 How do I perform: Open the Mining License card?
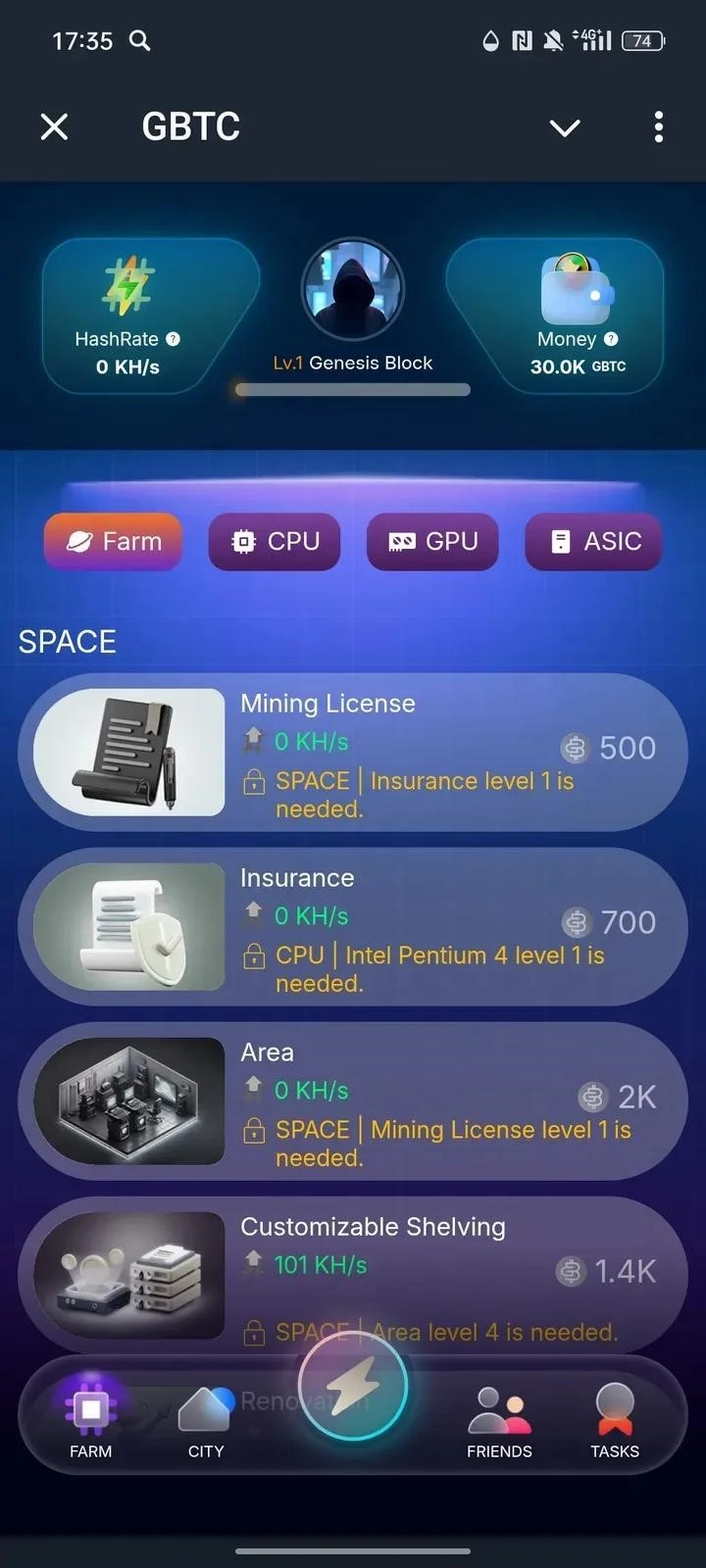tap(353, 753)
